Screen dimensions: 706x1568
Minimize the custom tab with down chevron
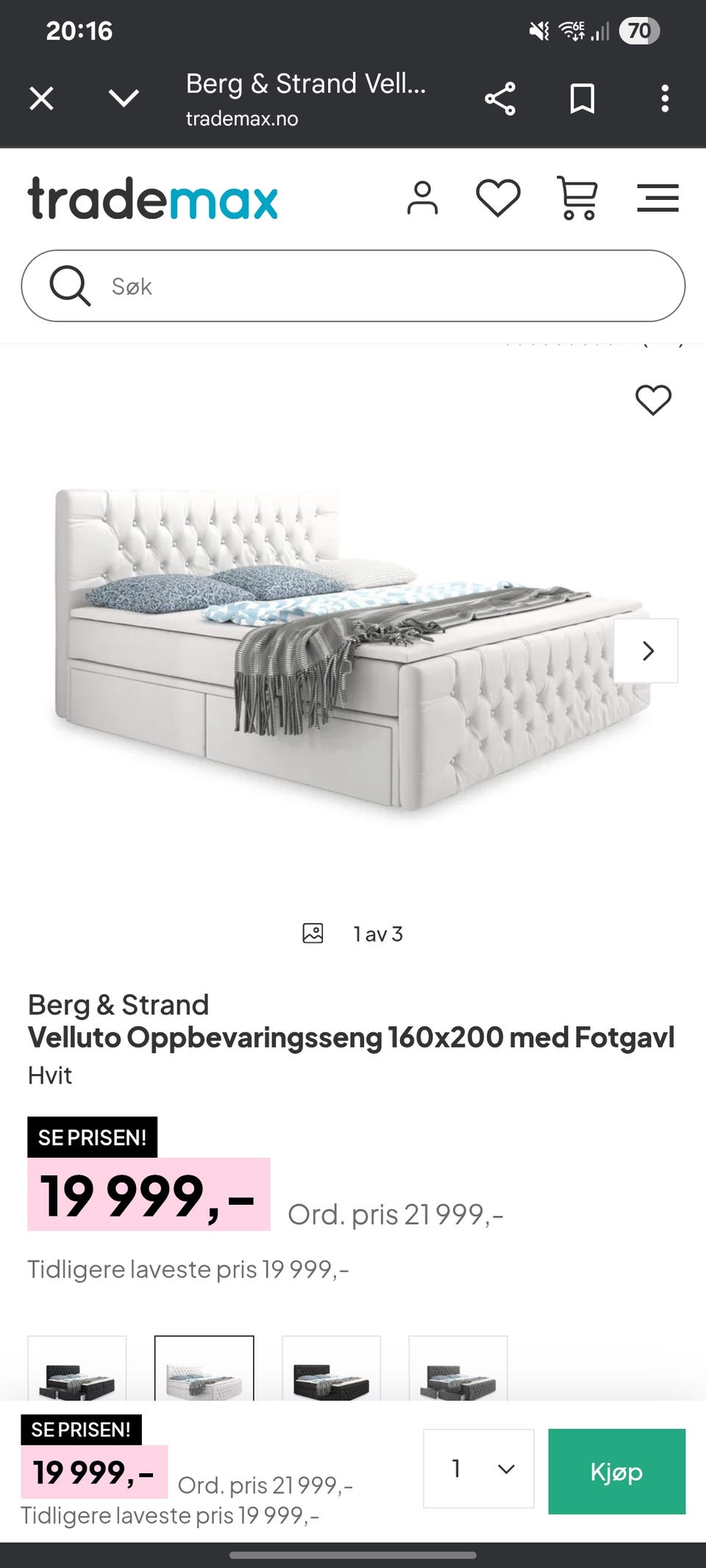pyautogui.click(x=124, y=99)
